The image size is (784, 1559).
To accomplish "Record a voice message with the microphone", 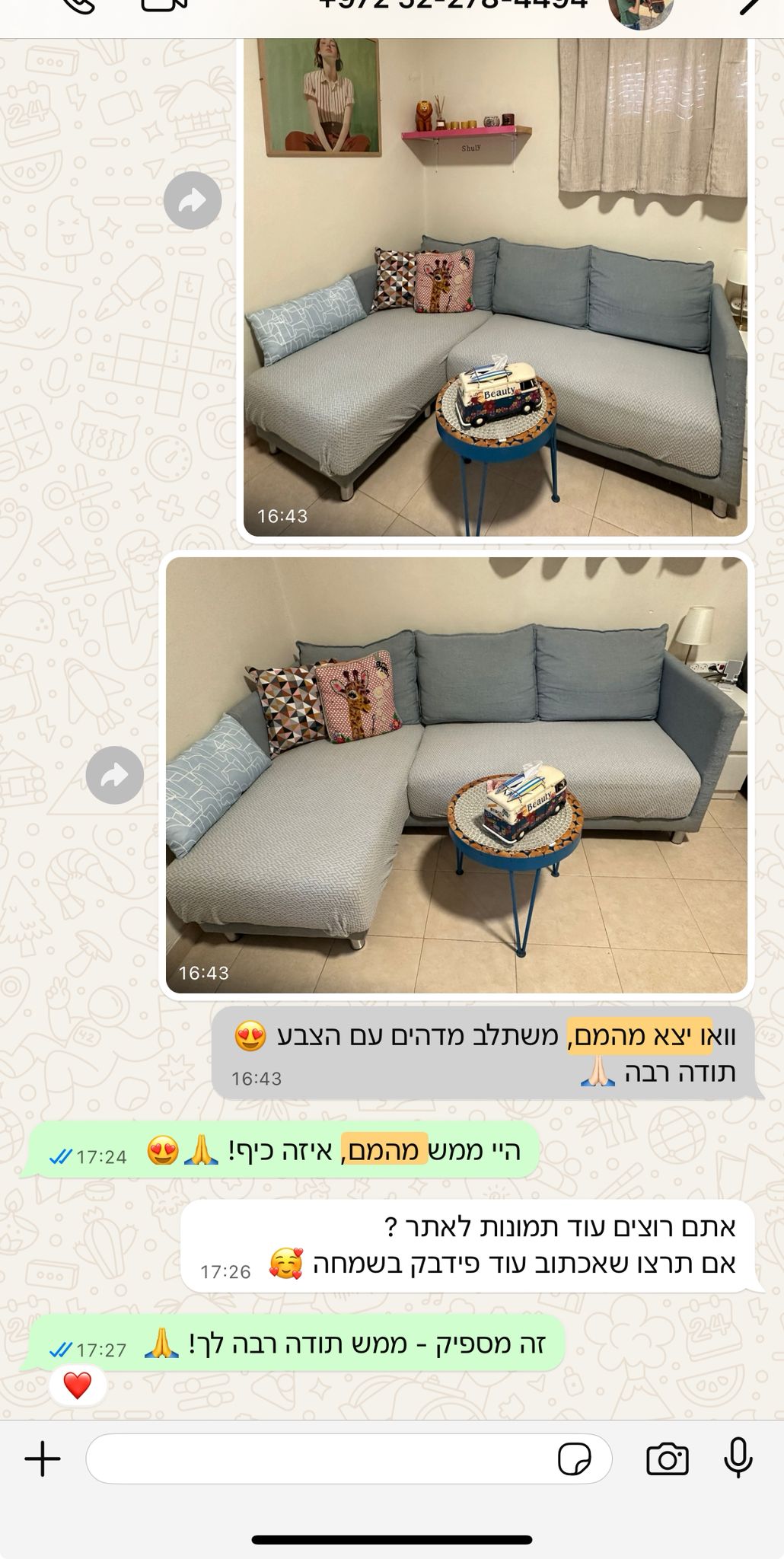I will 738,1459.
